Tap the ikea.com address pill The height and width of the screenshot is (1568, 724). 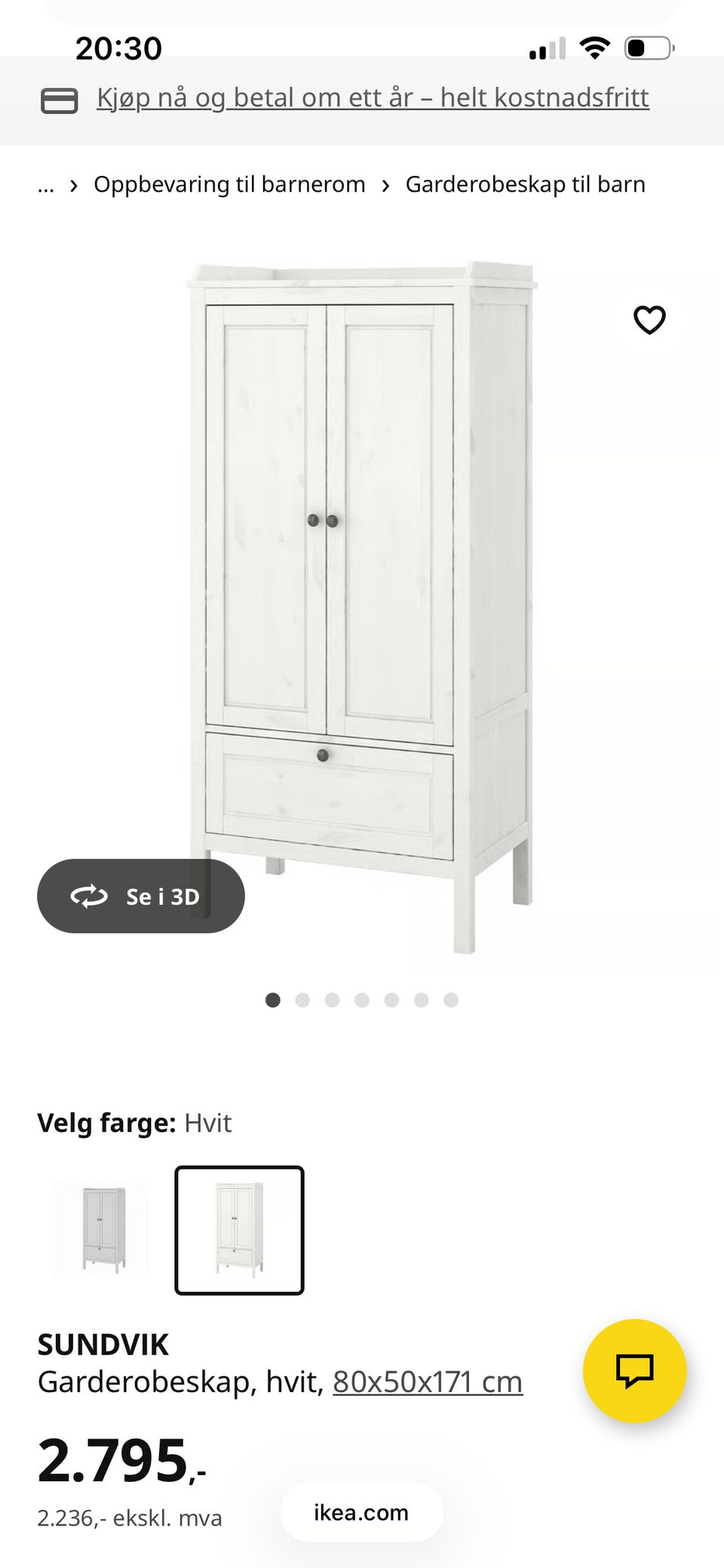361,1513
